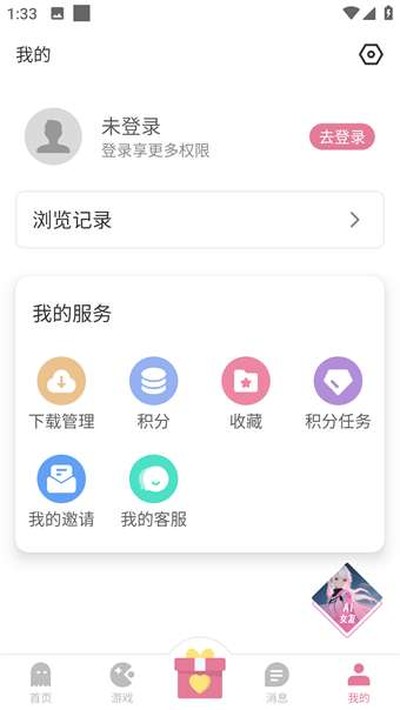Open 下载管理 download manager
Screen dimensions: 400x710
point(62,394)
